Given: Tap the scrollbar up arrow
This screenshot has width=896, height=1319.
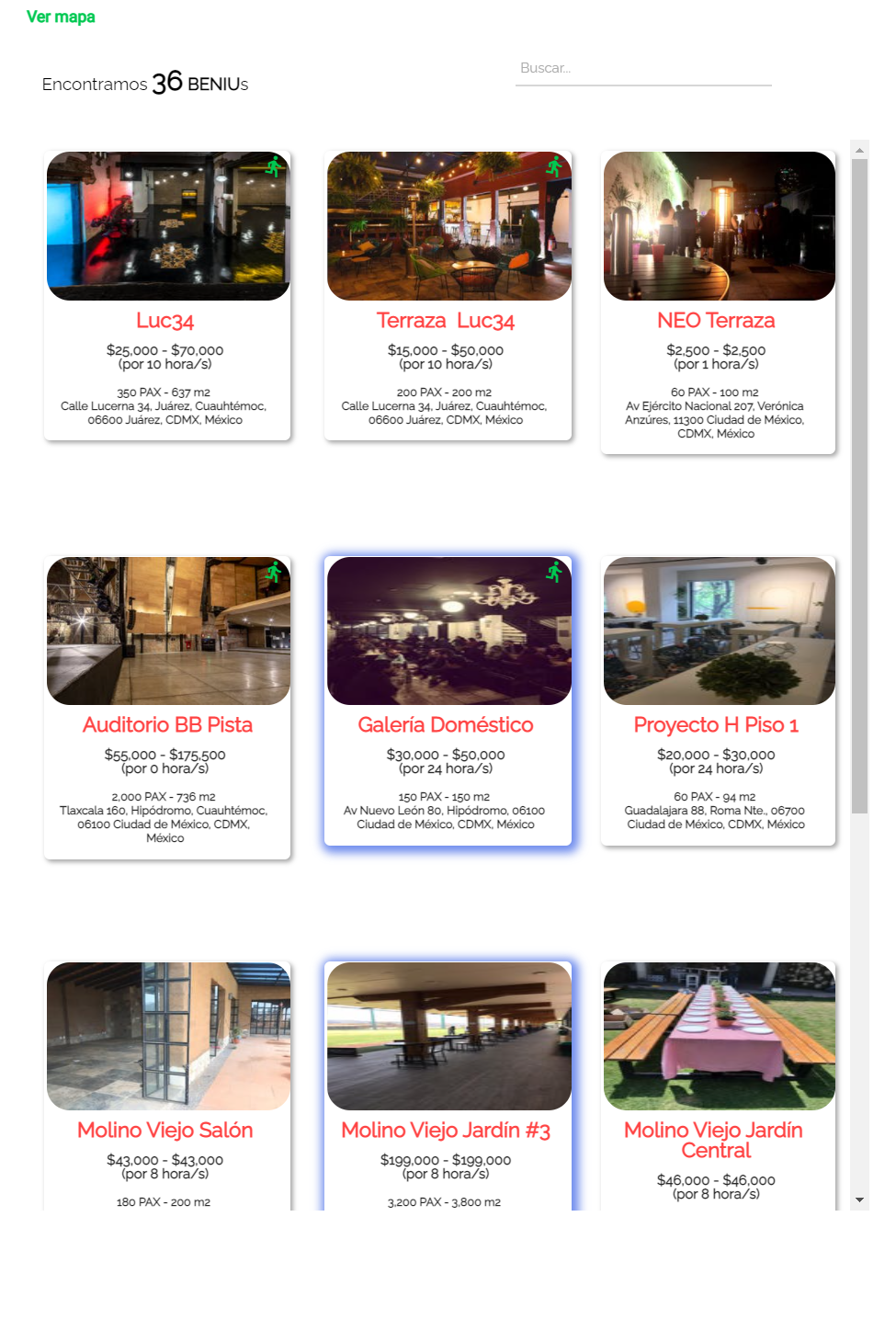Looking at the screenshot, I should 859,149.
